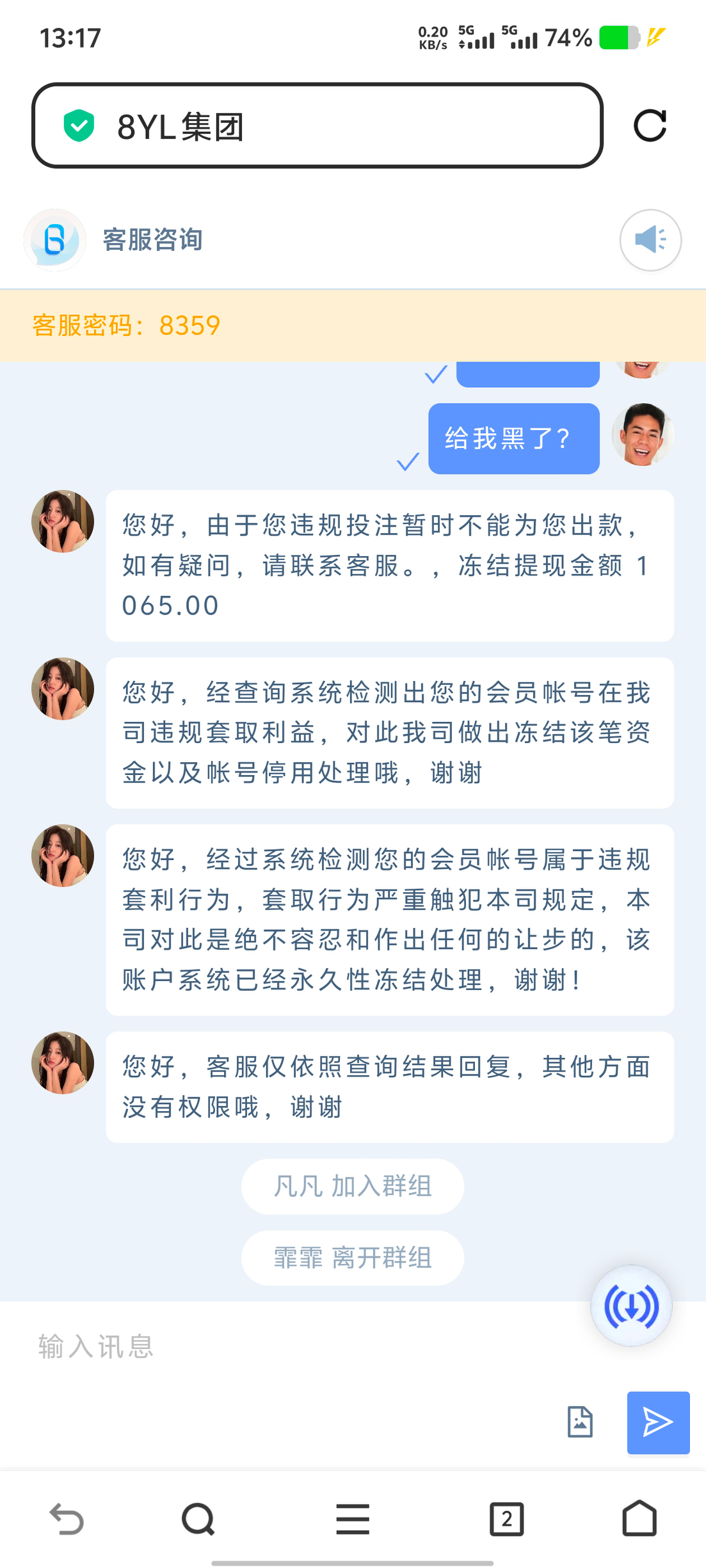706x1568 pixels.
Task: Focus the 输入讯息 message field
Action: tap(288, 1347)
